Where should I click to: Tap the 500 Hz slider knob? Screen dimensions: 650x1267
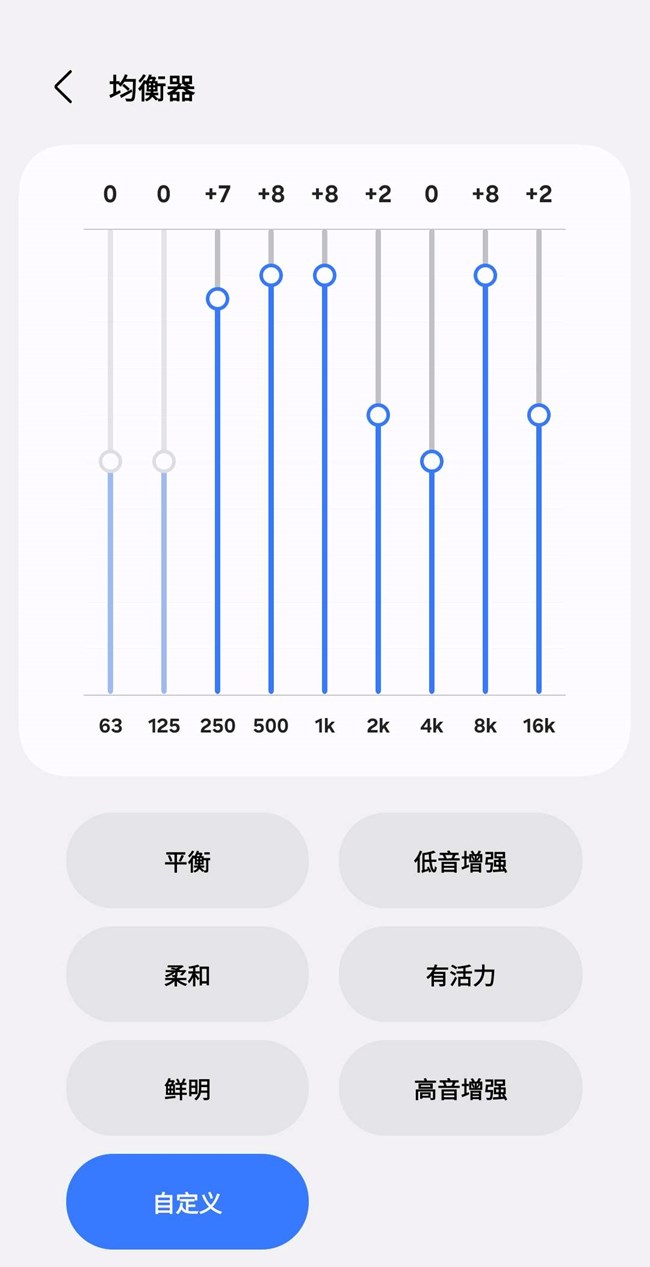point(271,275)
